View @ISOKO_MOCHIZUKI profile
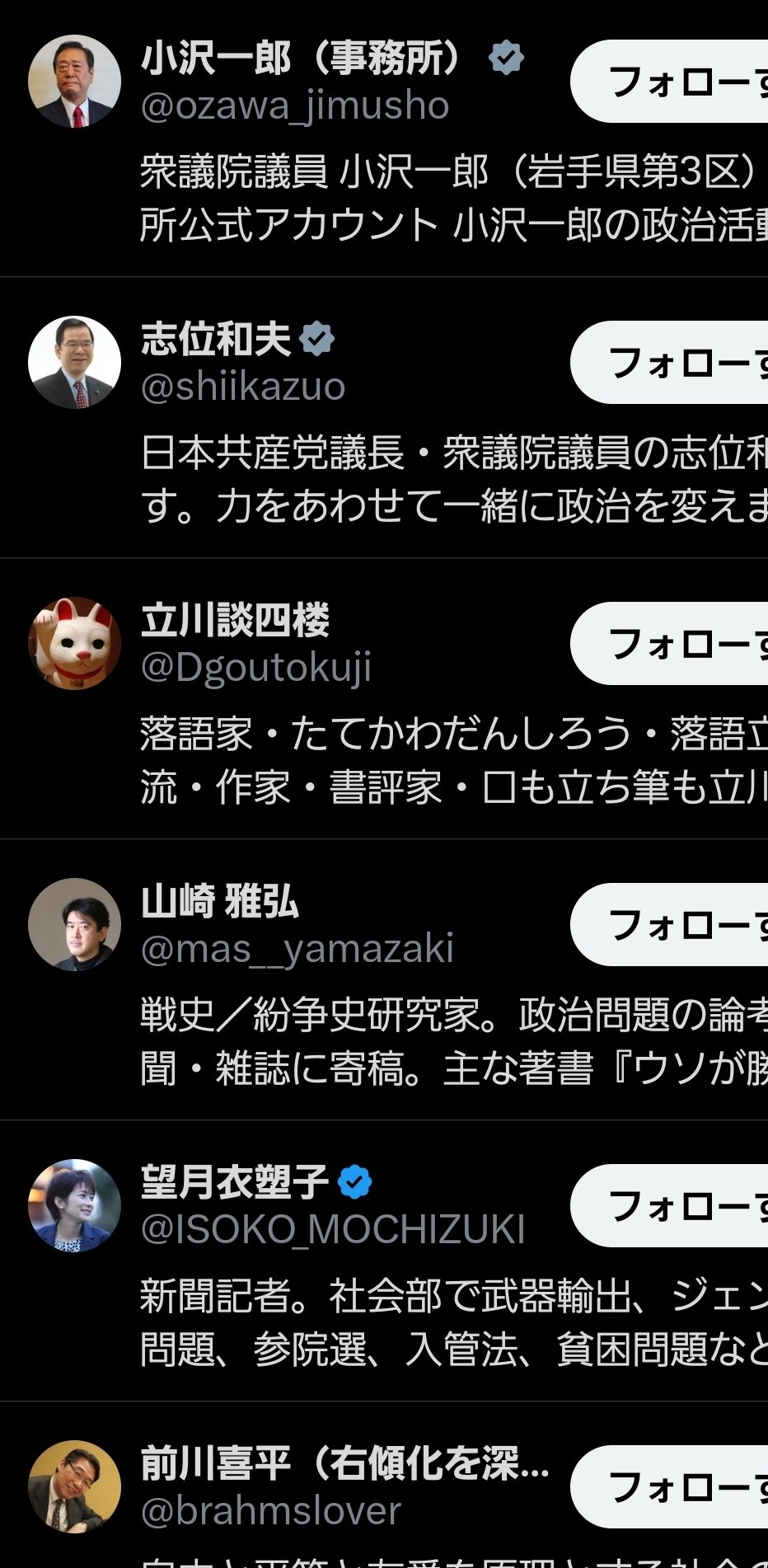 (x=332, y=1230)
